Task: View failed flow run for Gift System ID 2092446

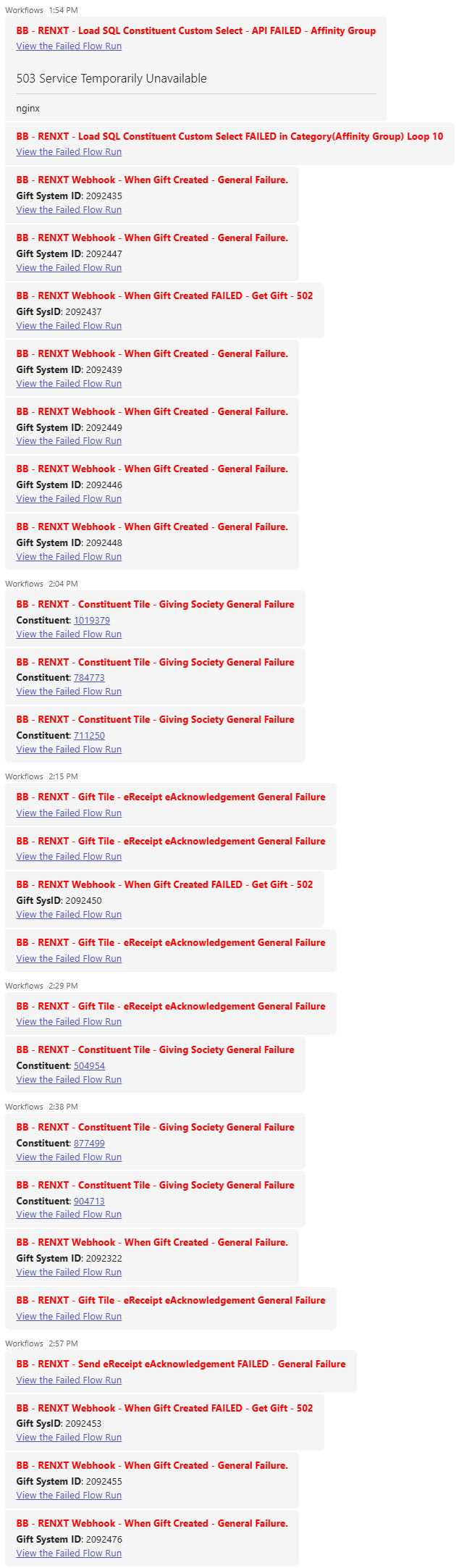Action: (x=69, y=498)
